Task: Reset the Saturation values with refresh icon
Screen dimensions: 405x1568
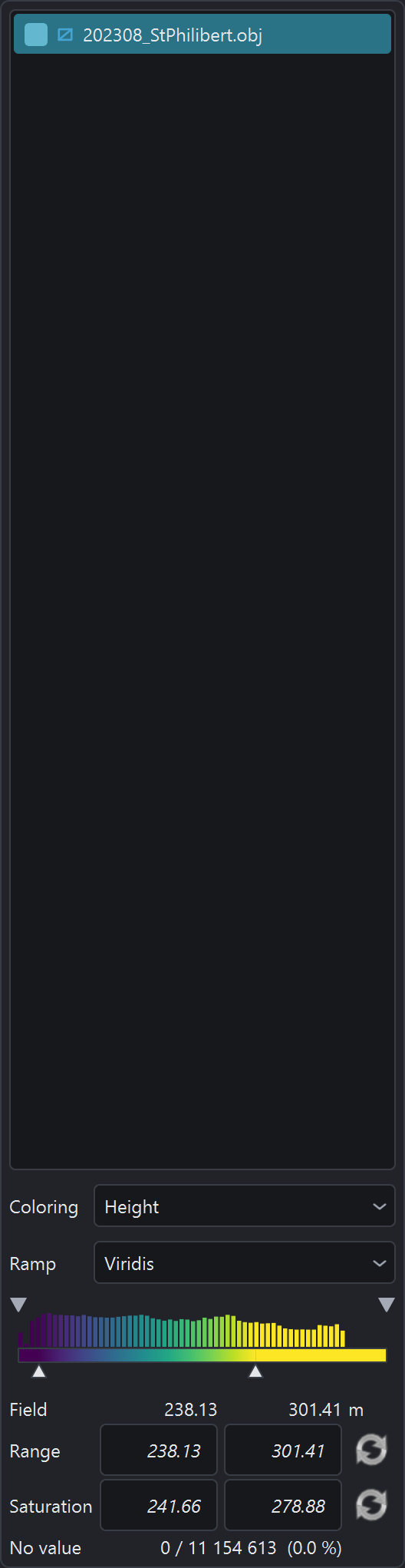Action: pyautogui.click(x=371, y=1505)
